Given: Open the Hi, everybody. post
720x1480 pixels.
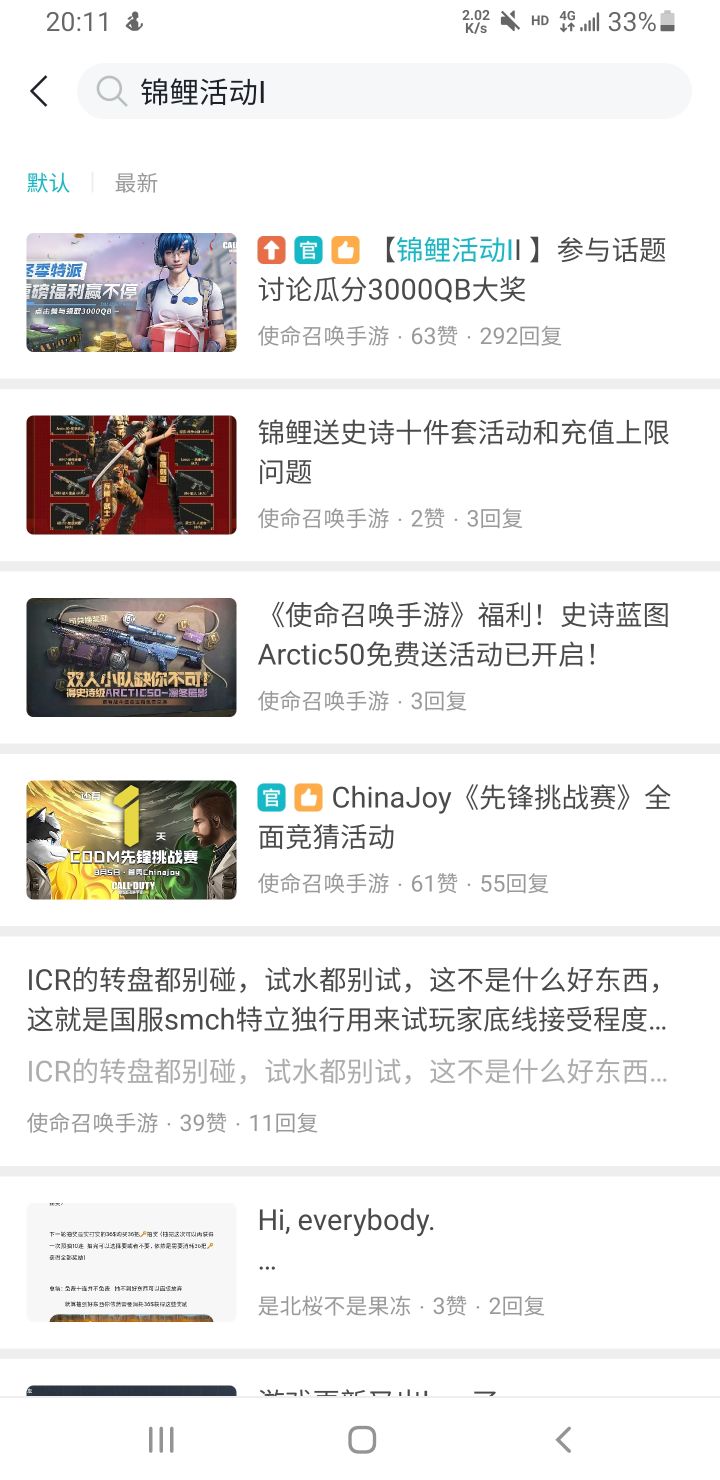Looking at the screenshot, I should 360,1262.
